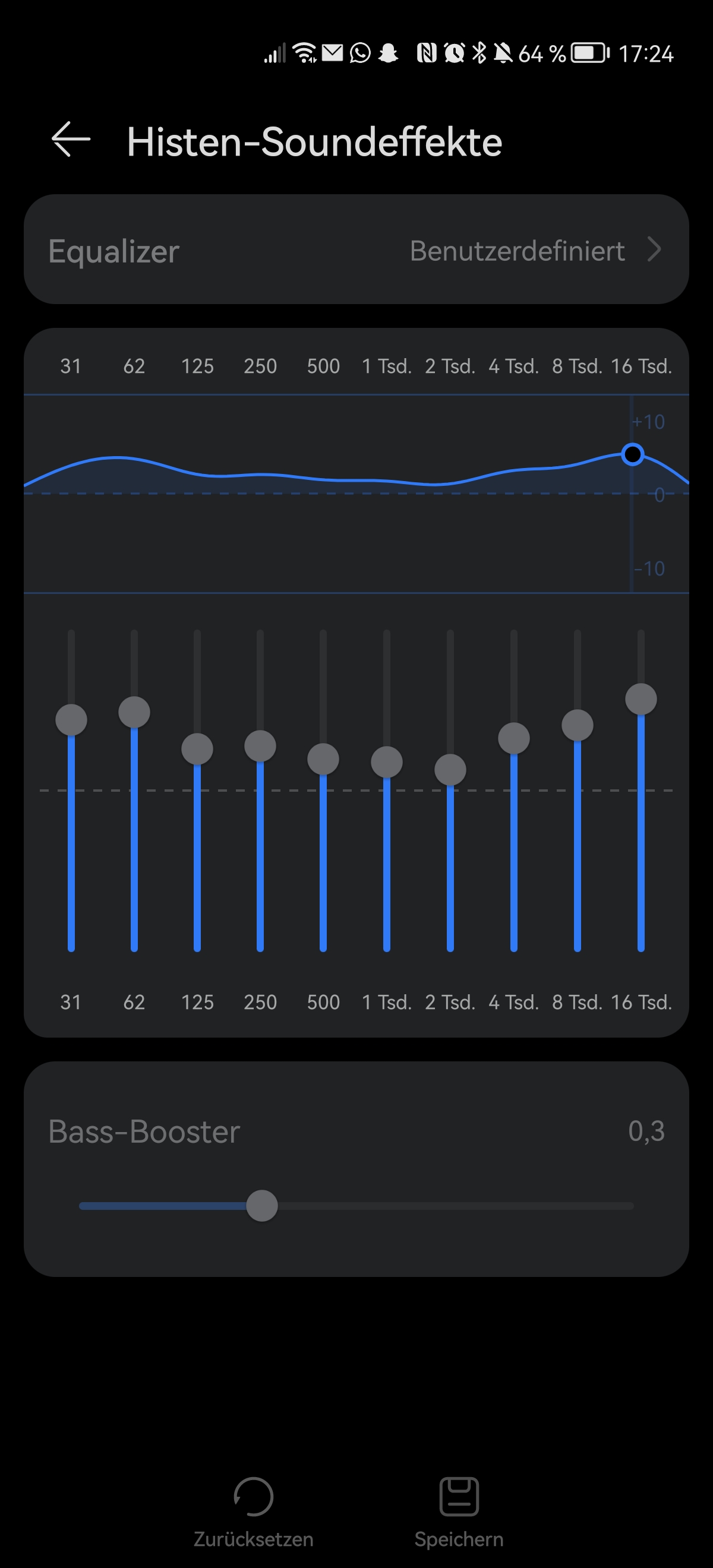The image size is (713, 1568).
Task: Tap the 8 Tsd. band slider knob
Action: coord(577,725)
